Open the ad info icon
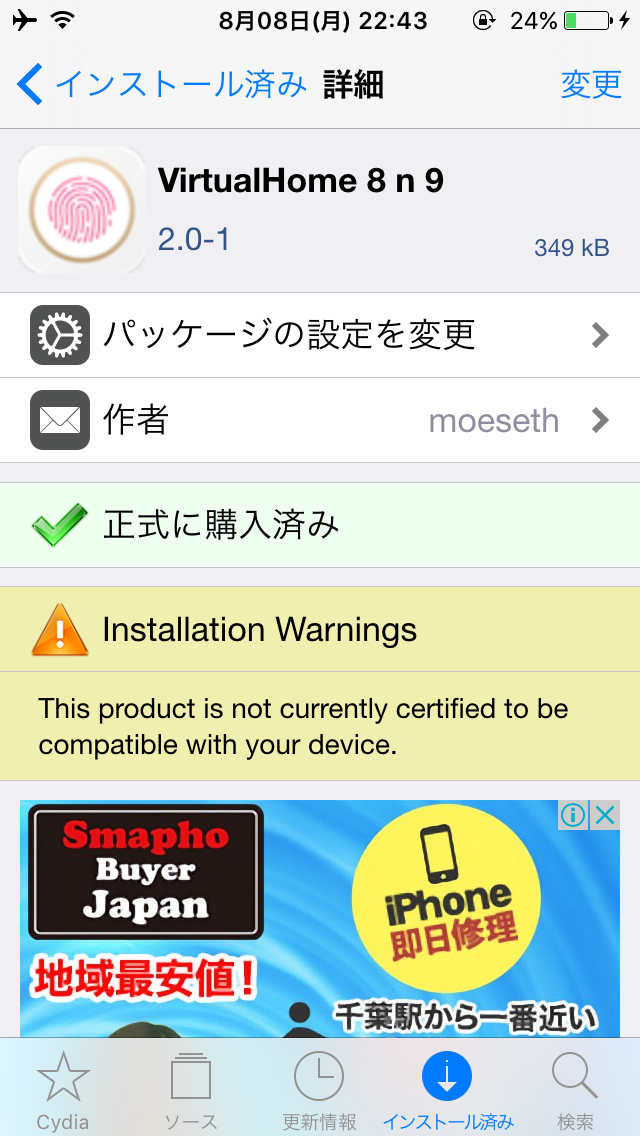 (573, 815)
